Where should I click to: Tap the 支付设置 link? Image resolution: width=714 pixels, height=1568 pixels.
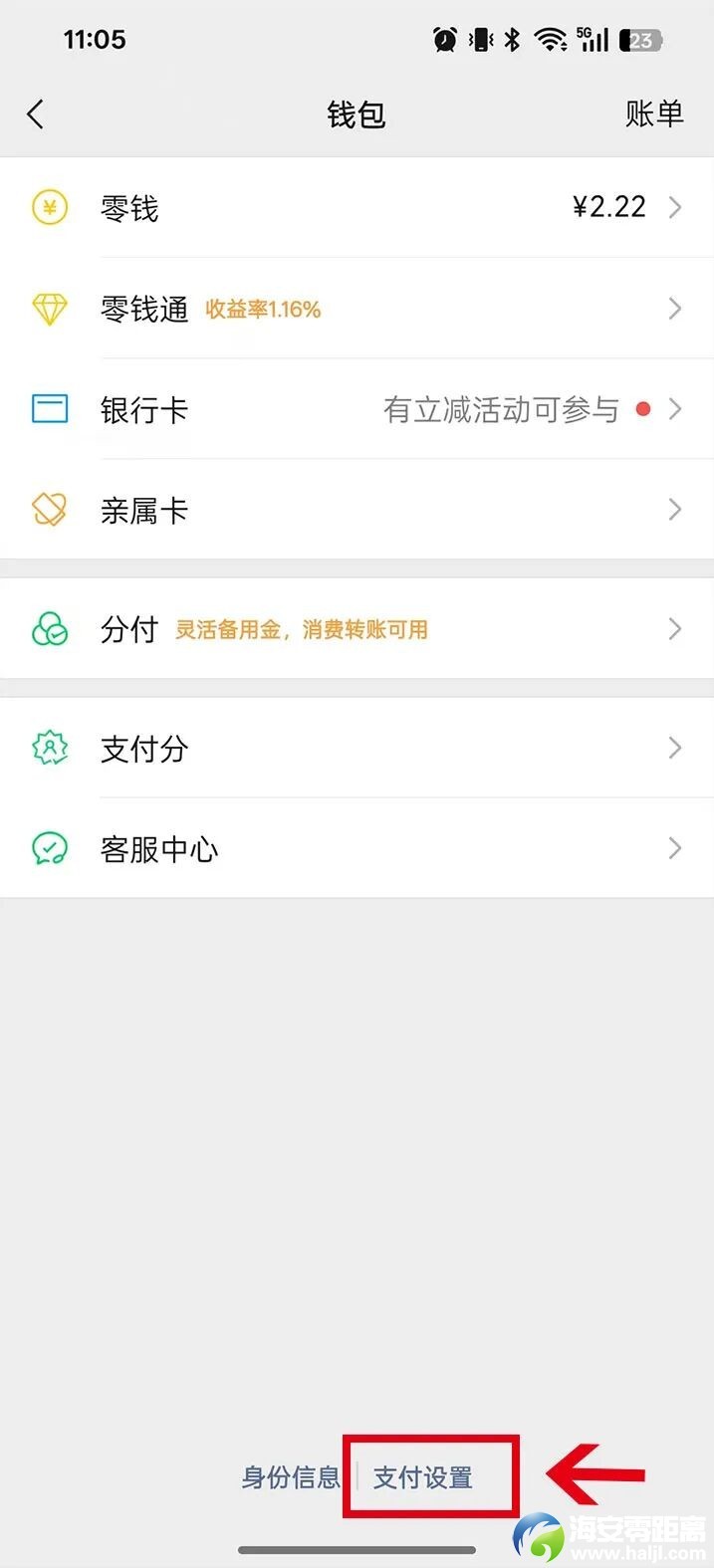(423, 1477)
